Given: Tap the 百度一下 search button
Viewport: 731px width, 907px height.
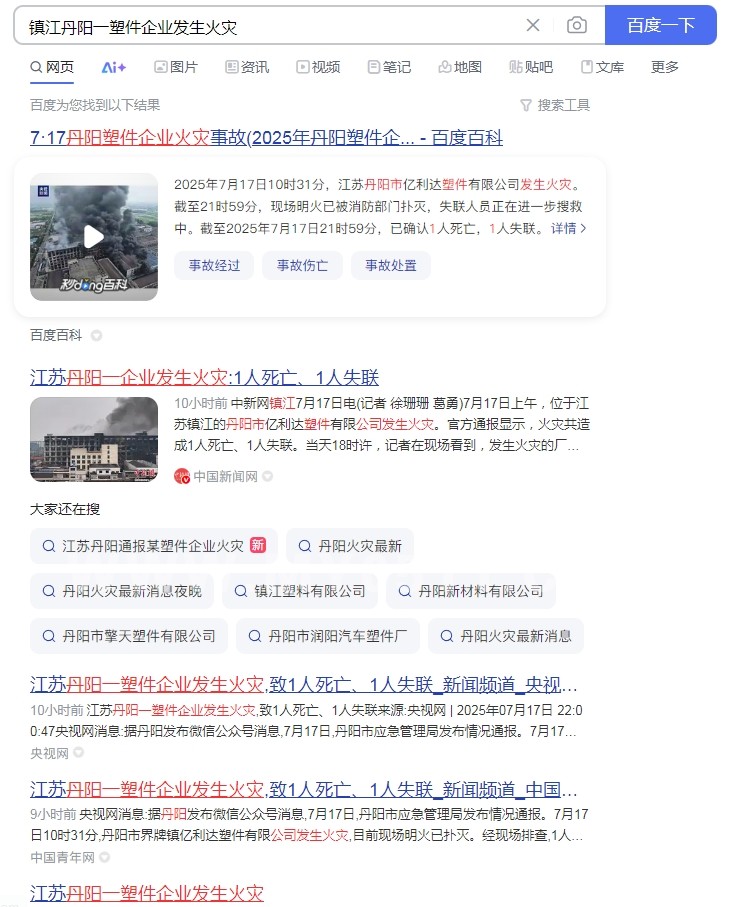Looking at the screenshot, I should pos(660,25).
